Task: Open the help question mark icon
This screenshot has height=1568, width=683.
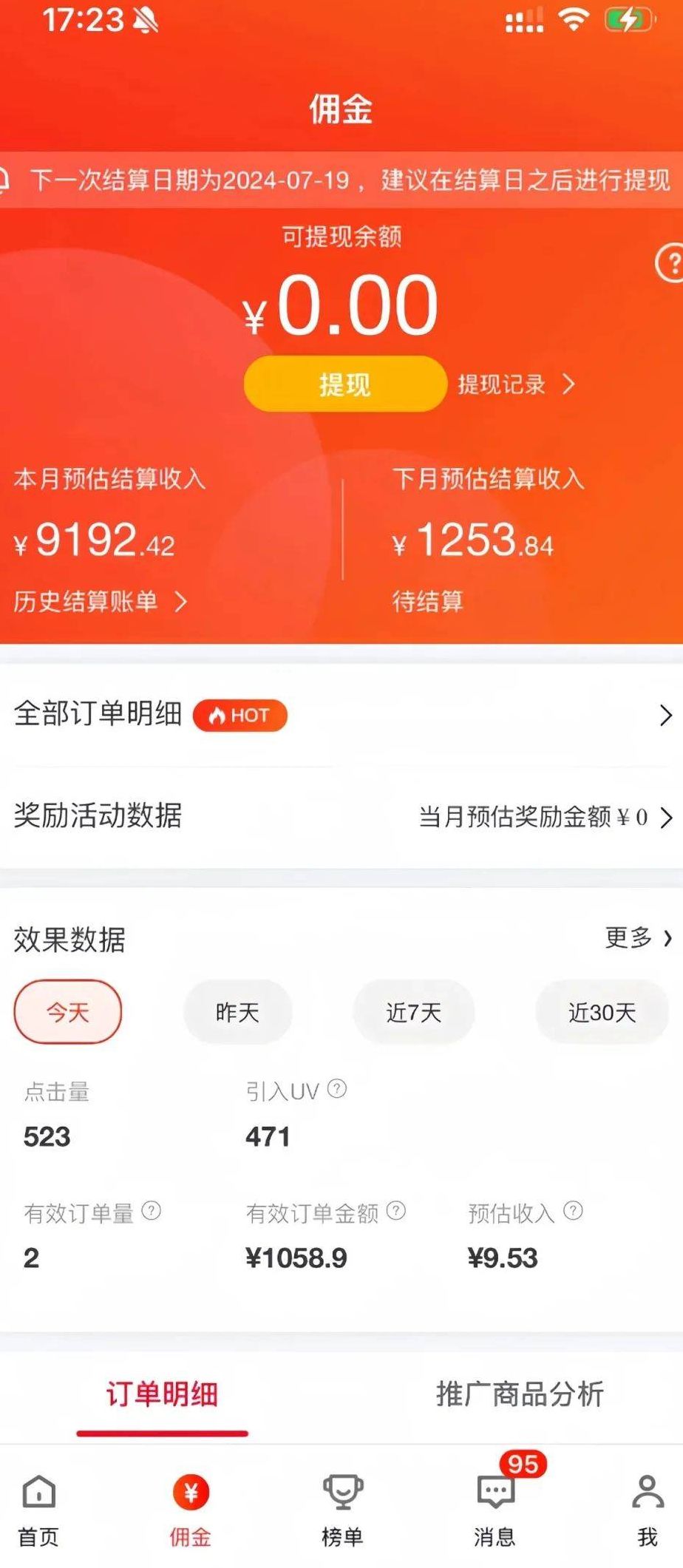Action: tap(670, 262)
